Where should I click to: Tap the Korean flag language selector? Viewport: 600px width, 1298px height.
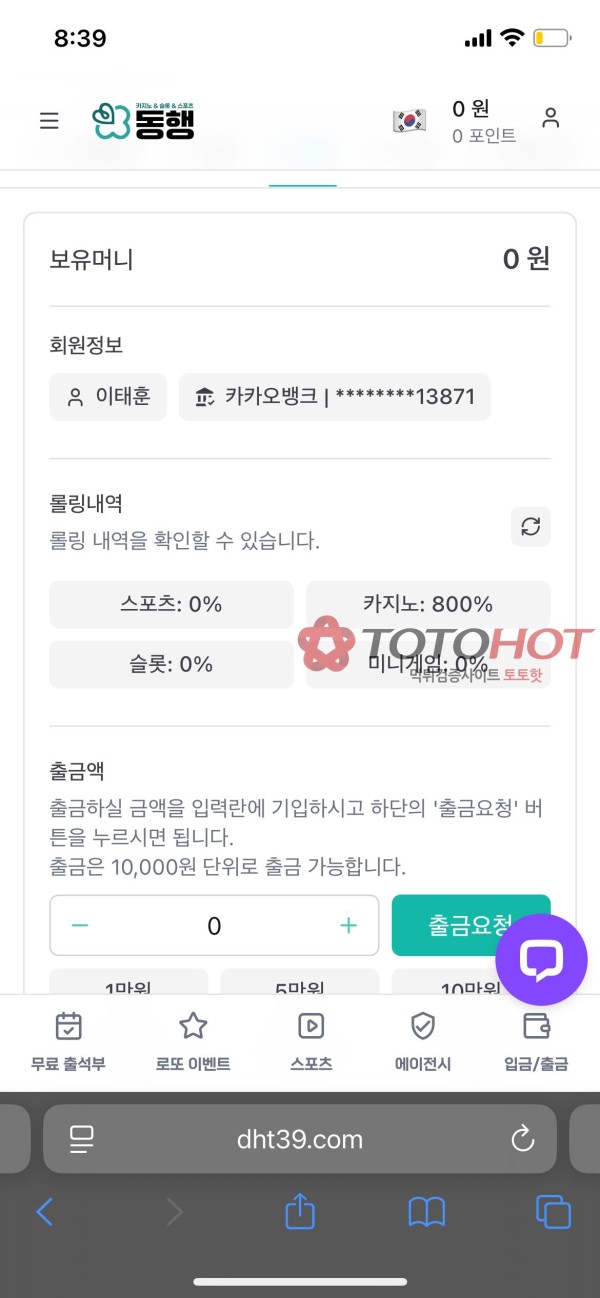click(x=409, y=121)
